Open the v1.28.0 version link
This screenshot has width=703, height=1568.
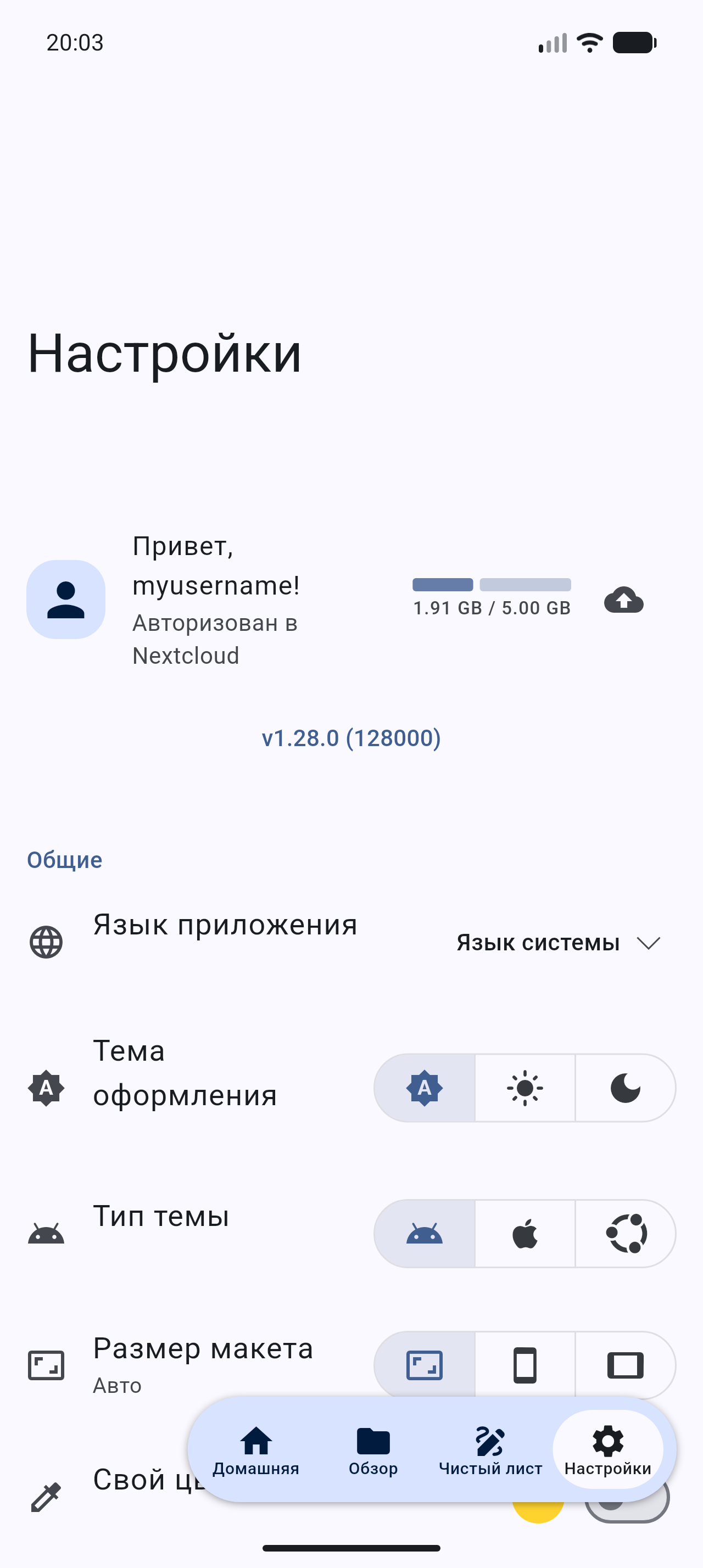(351, 738)
